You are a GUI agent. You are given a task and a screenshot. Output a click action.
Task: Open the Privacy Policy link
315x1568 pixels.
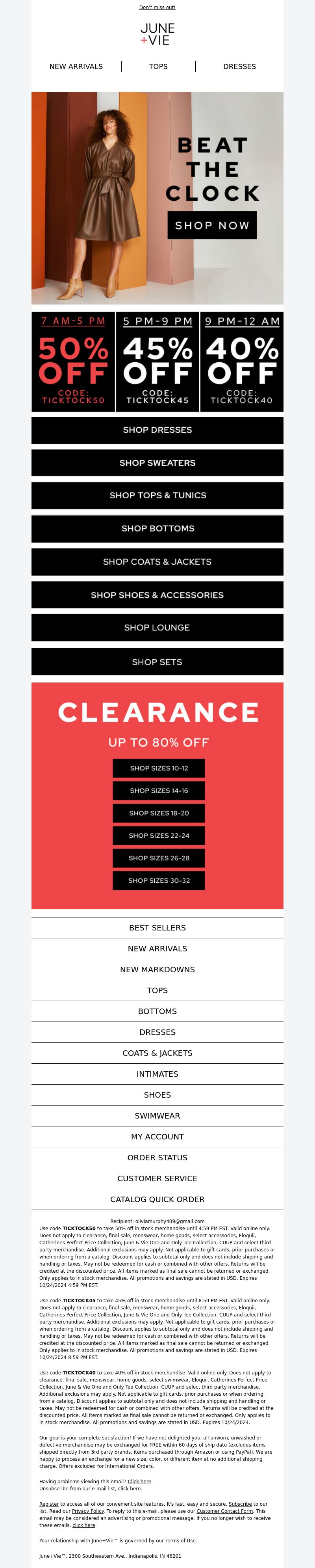pyautogui.click(x=88, y=1511)
